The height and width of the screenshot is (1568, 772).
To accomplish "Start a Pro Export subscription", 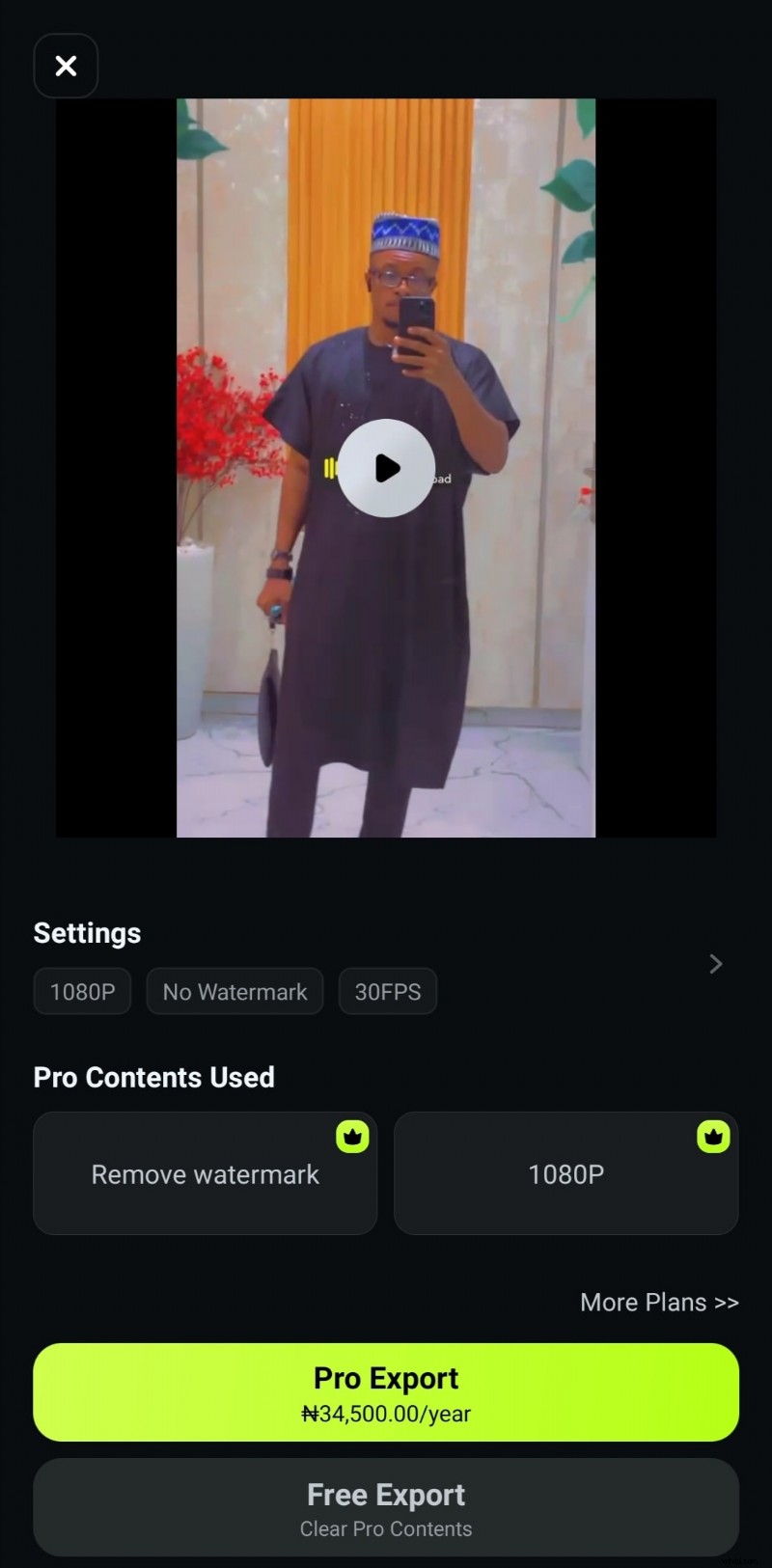I will coord(386,1392).
